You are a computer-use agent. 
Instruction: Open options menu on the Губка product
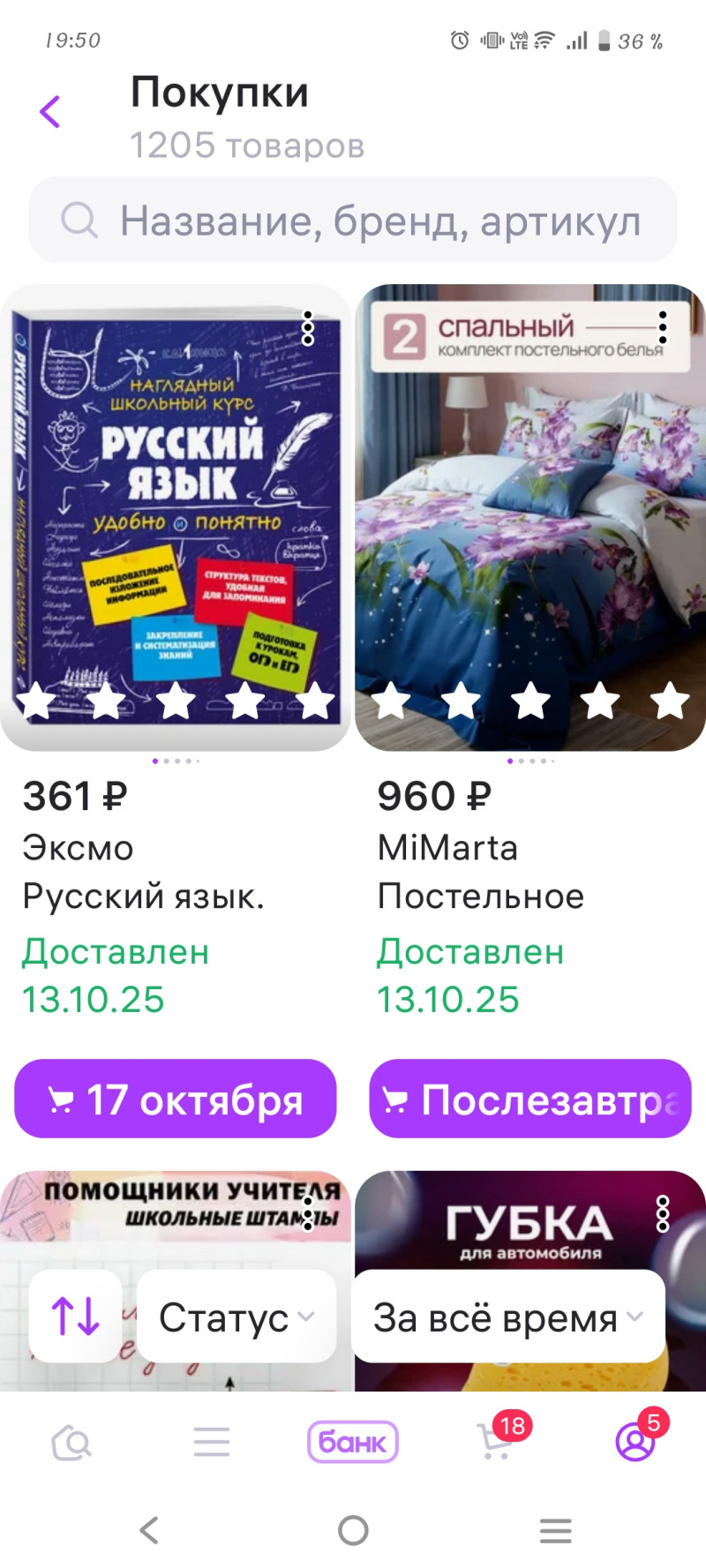pyautogui.click(x=663, y=1214)
